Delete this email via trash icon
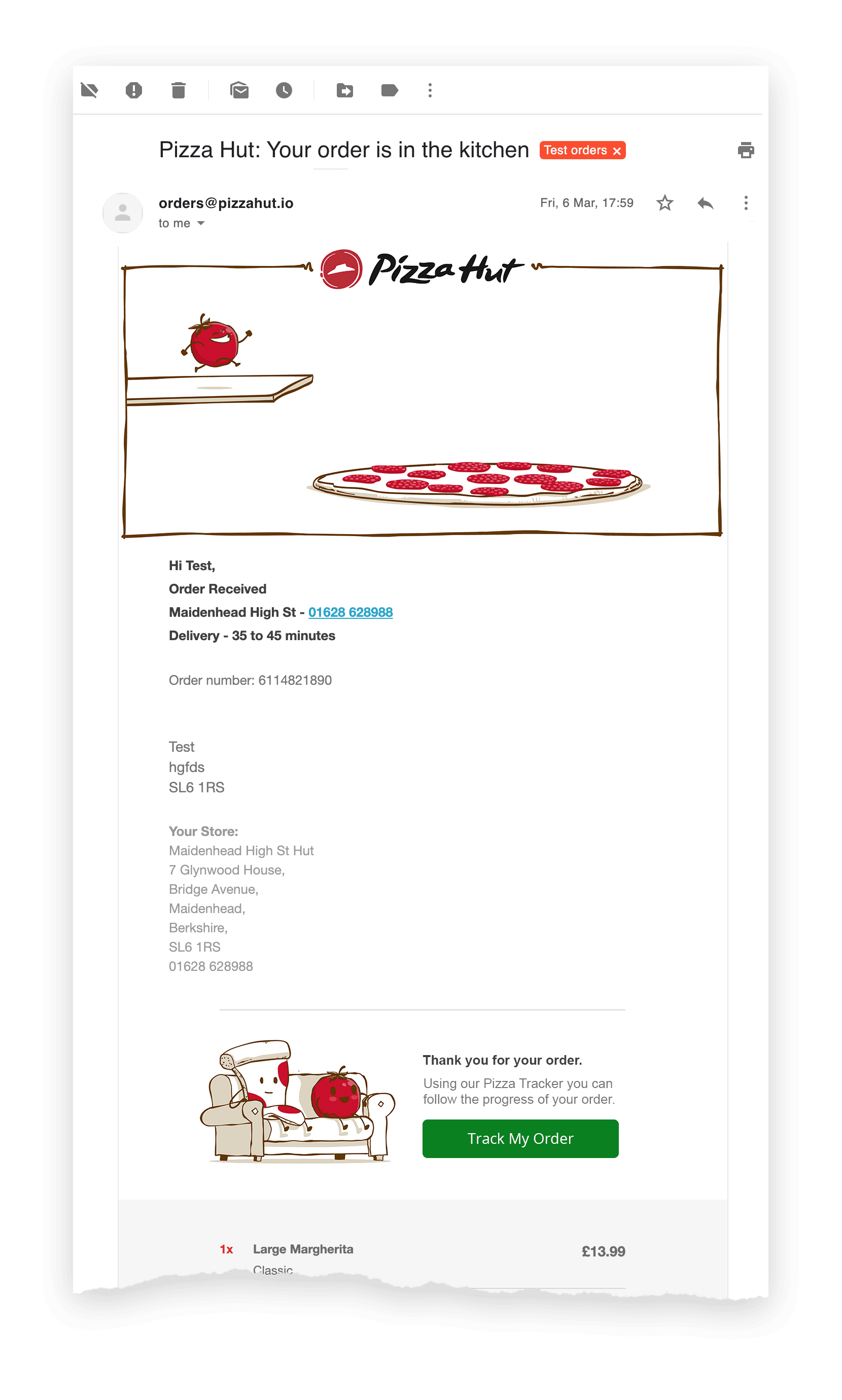This screenshot has width=842, height=1400. click(x=179, y=90)
